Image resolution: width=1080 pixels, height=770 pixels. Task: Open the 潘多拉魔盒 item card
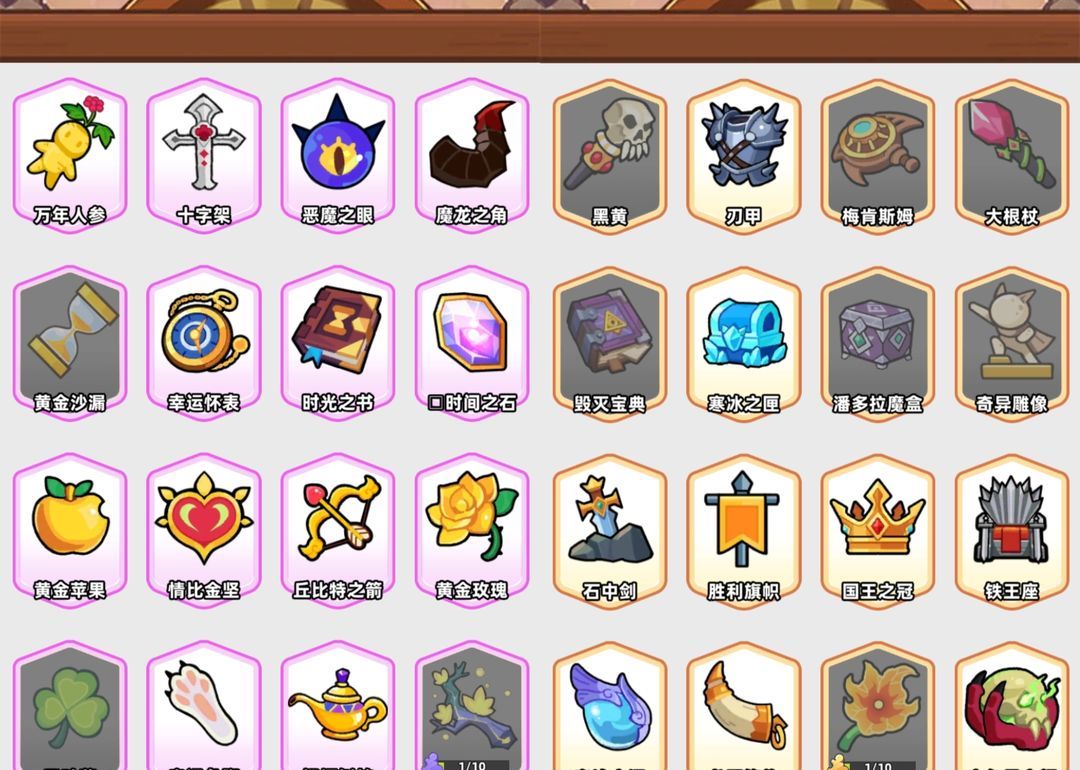tap(877, 343)
